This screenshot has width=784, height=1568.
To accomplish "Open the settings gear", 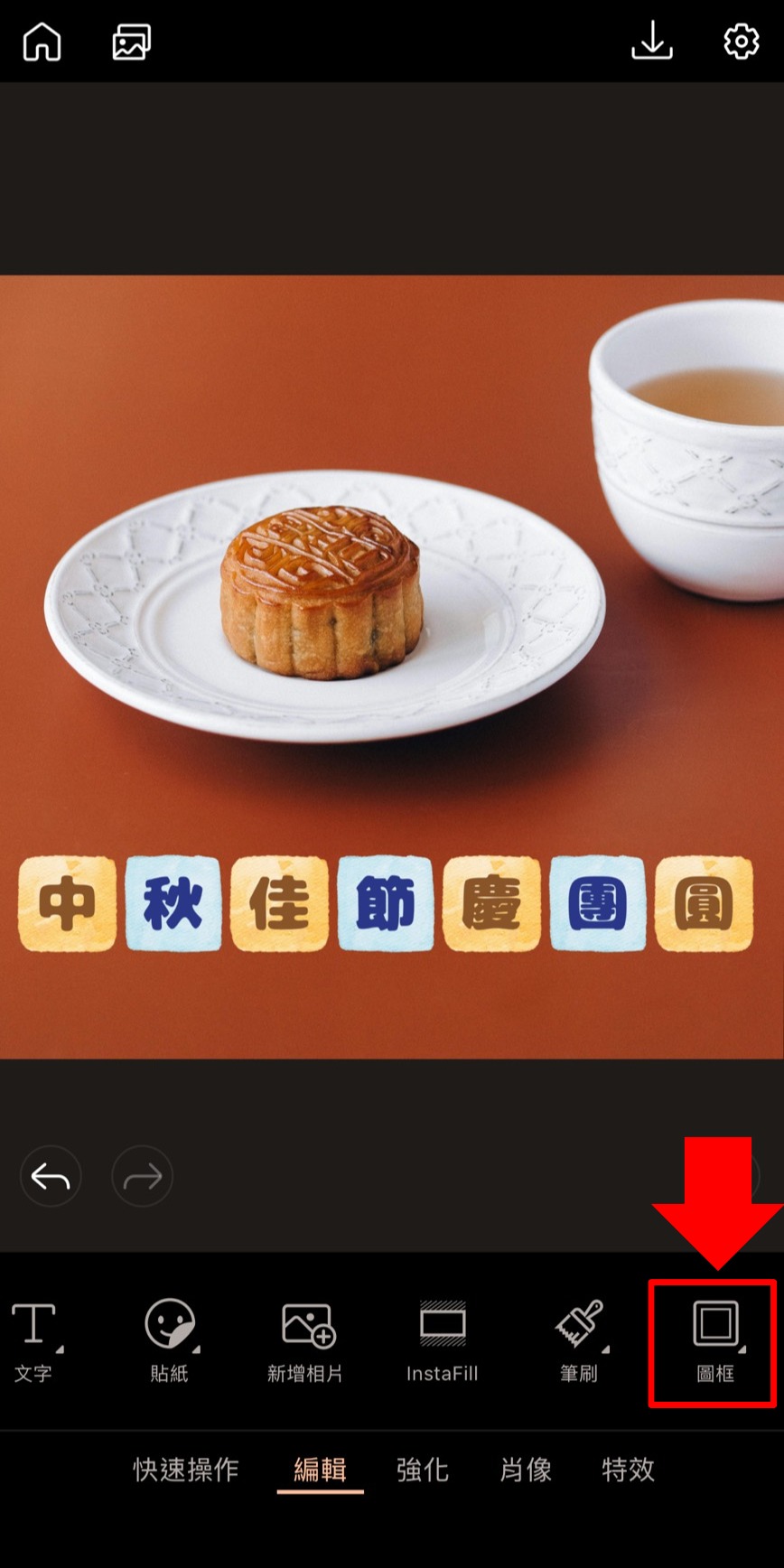I will (x=741, y=42).
